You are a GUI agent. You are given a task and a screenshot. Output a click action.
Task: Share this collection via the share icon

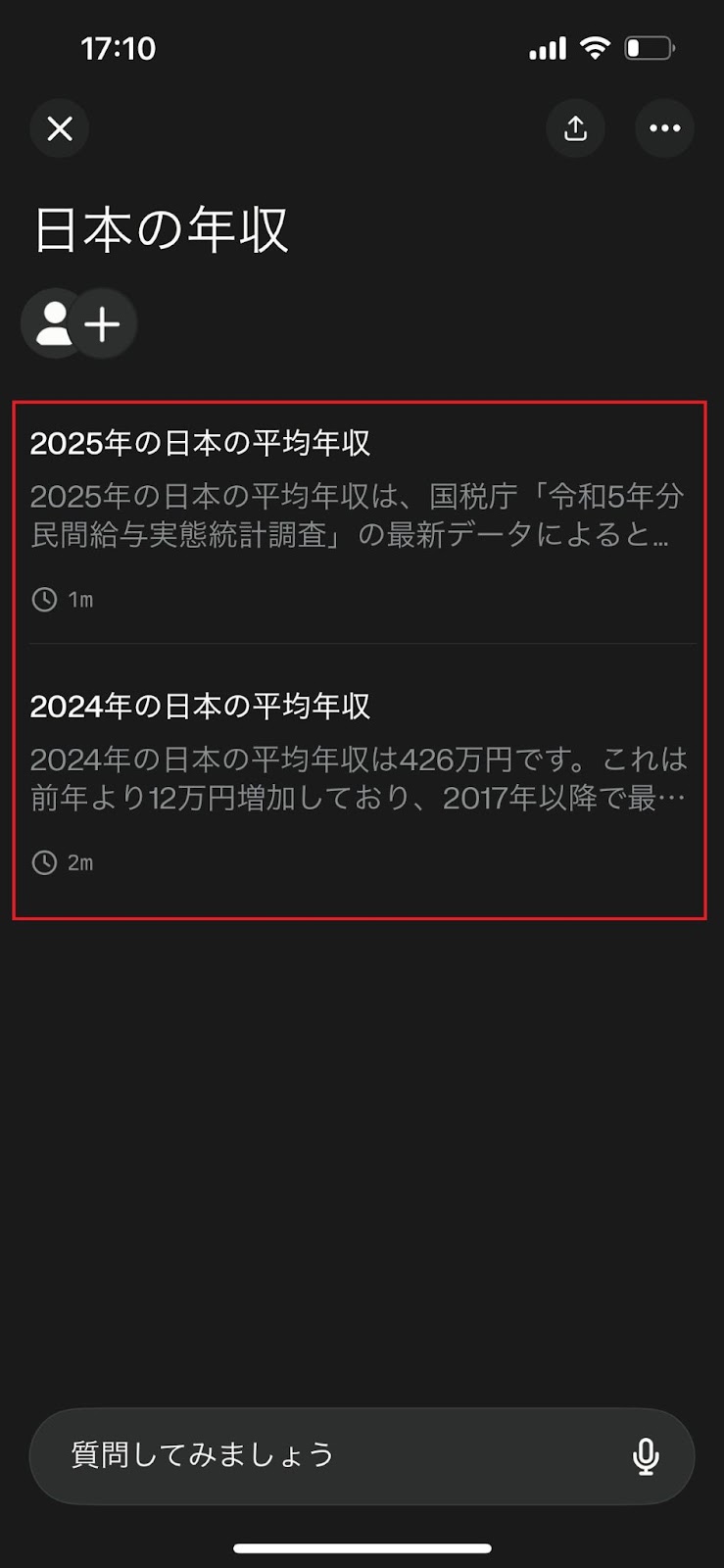coord(575,128)
